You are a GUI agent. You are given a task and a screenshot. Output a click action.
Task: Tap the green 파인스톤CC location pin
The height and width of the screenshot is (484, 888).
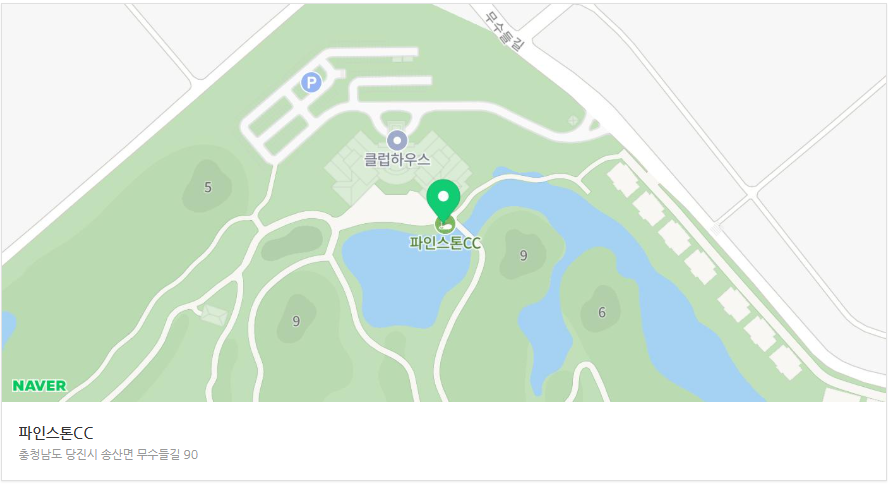coord(443,199)
